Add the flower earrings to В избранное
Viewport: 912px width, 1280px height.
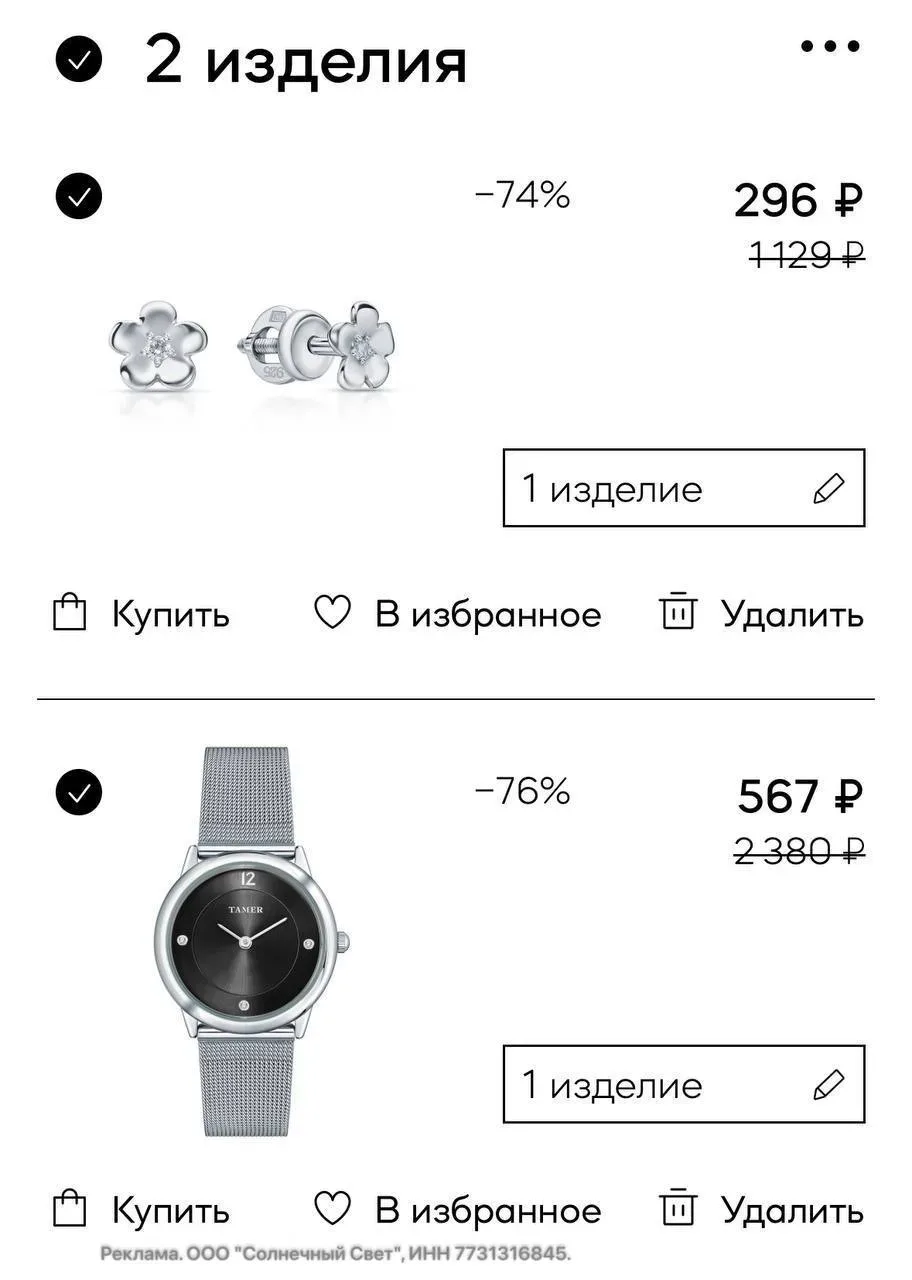point(458,613)
